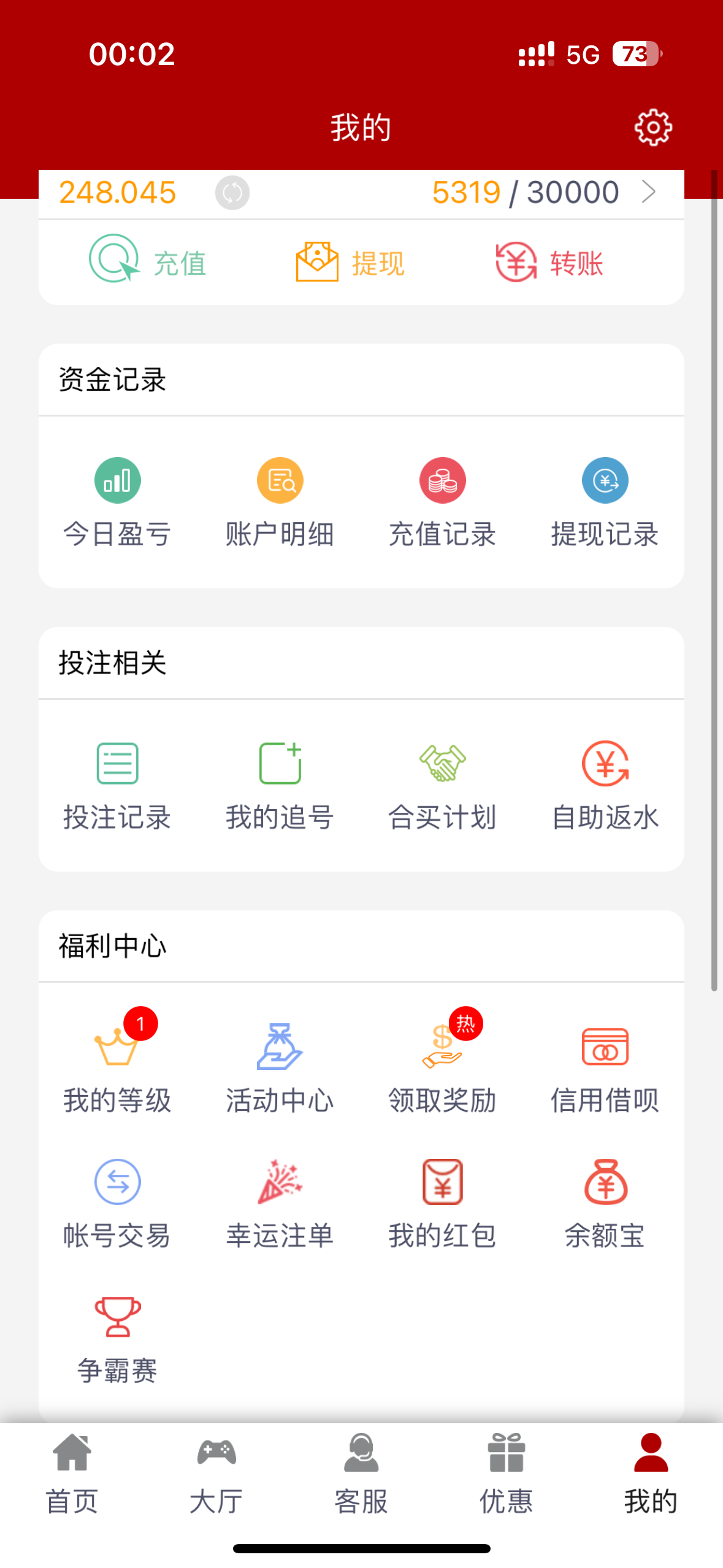Open 投注记录 betting records icon
The width and height of the screenshot is (723, 1568).
tap(118, 785)
